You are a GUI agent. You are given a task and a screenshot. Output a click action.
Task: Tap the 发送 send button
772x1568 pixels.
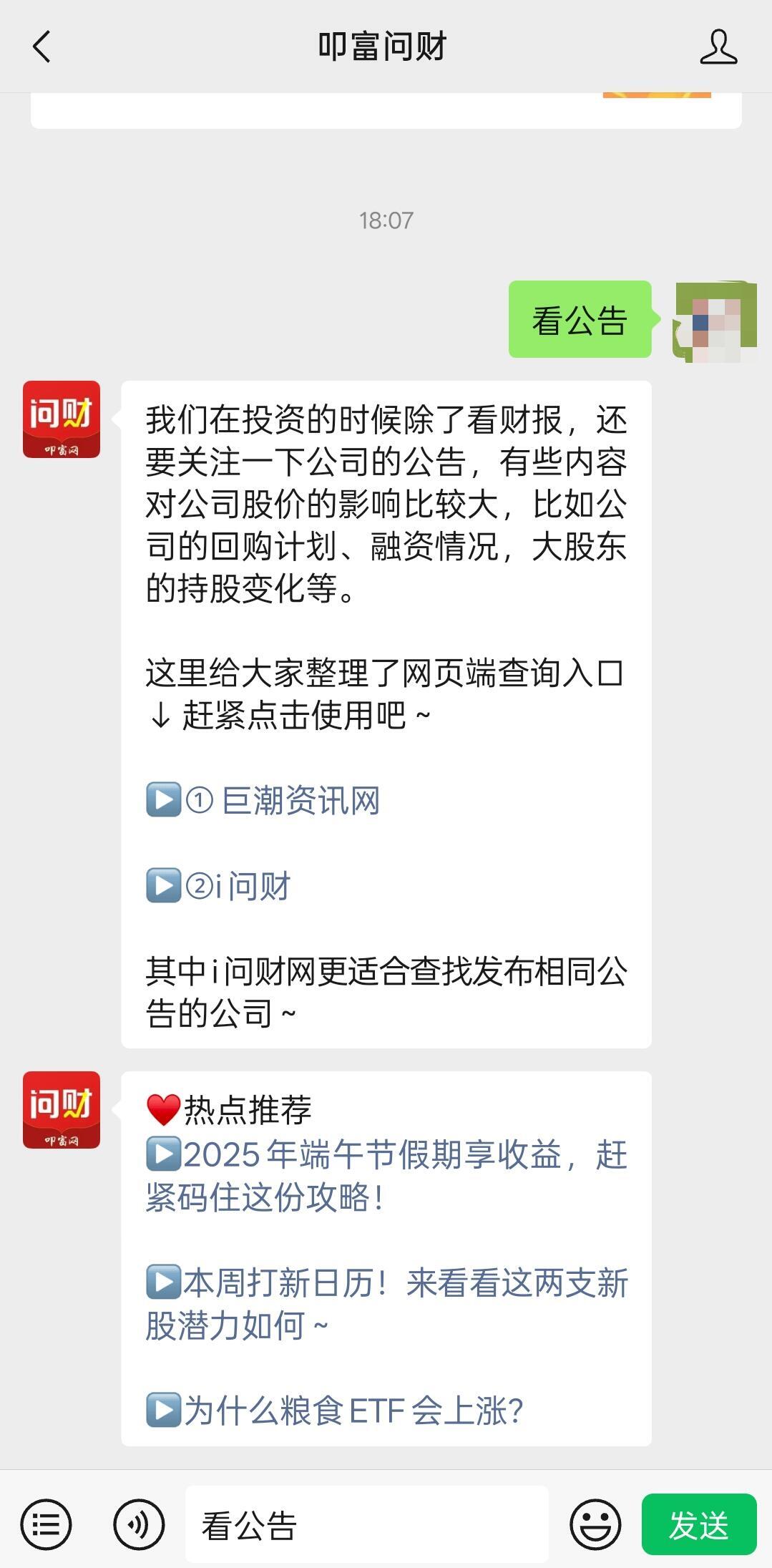tap(698, 1525)
